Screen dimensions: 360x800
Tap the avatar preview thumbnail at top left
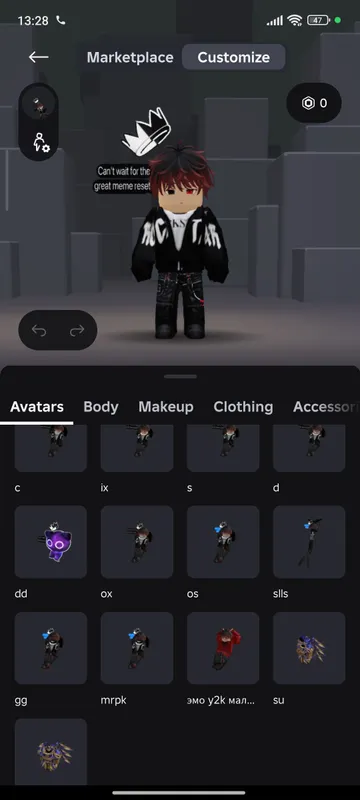click(39, 105)
